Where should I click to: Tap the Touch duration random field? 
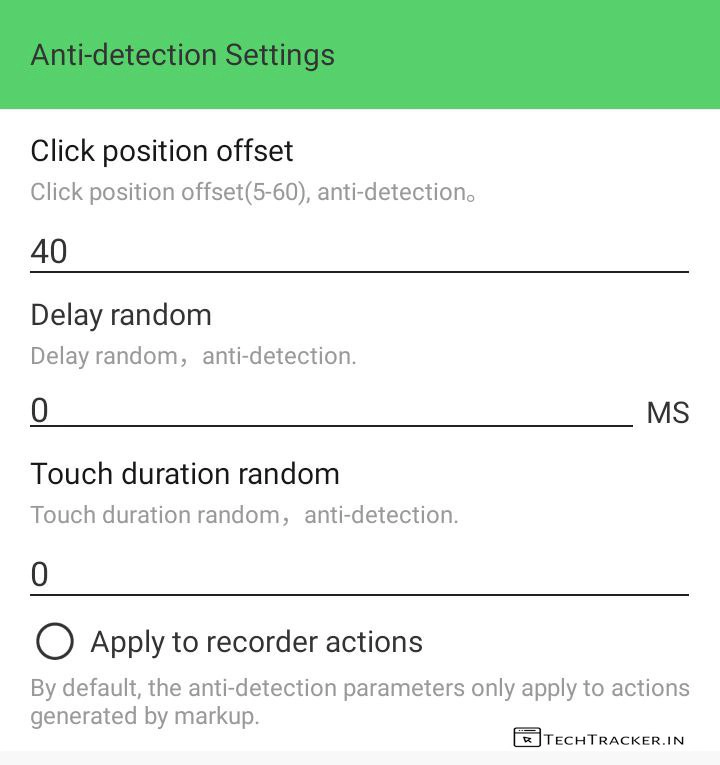pos(358,574)
